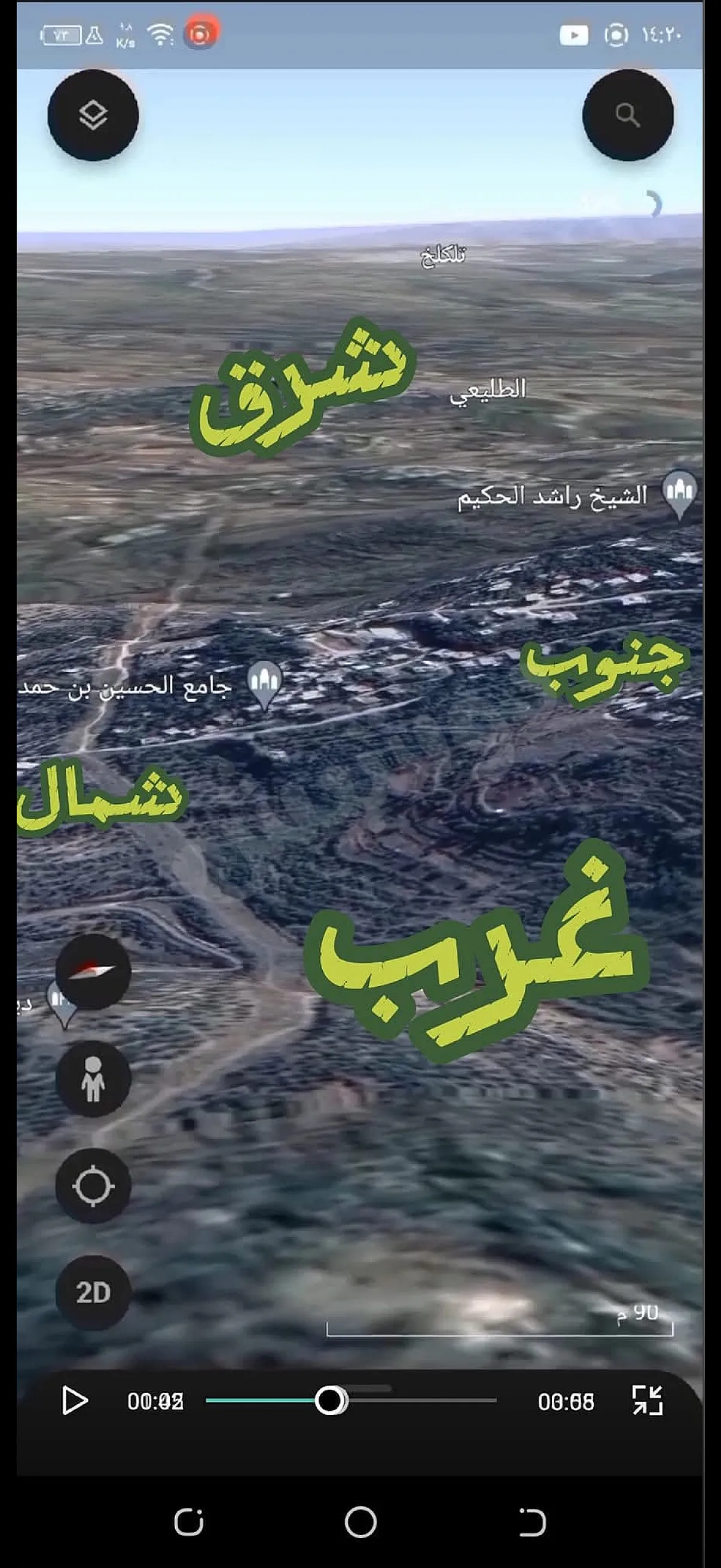Open the recent apps view
721x1568 pixels.
(188, 1522)
